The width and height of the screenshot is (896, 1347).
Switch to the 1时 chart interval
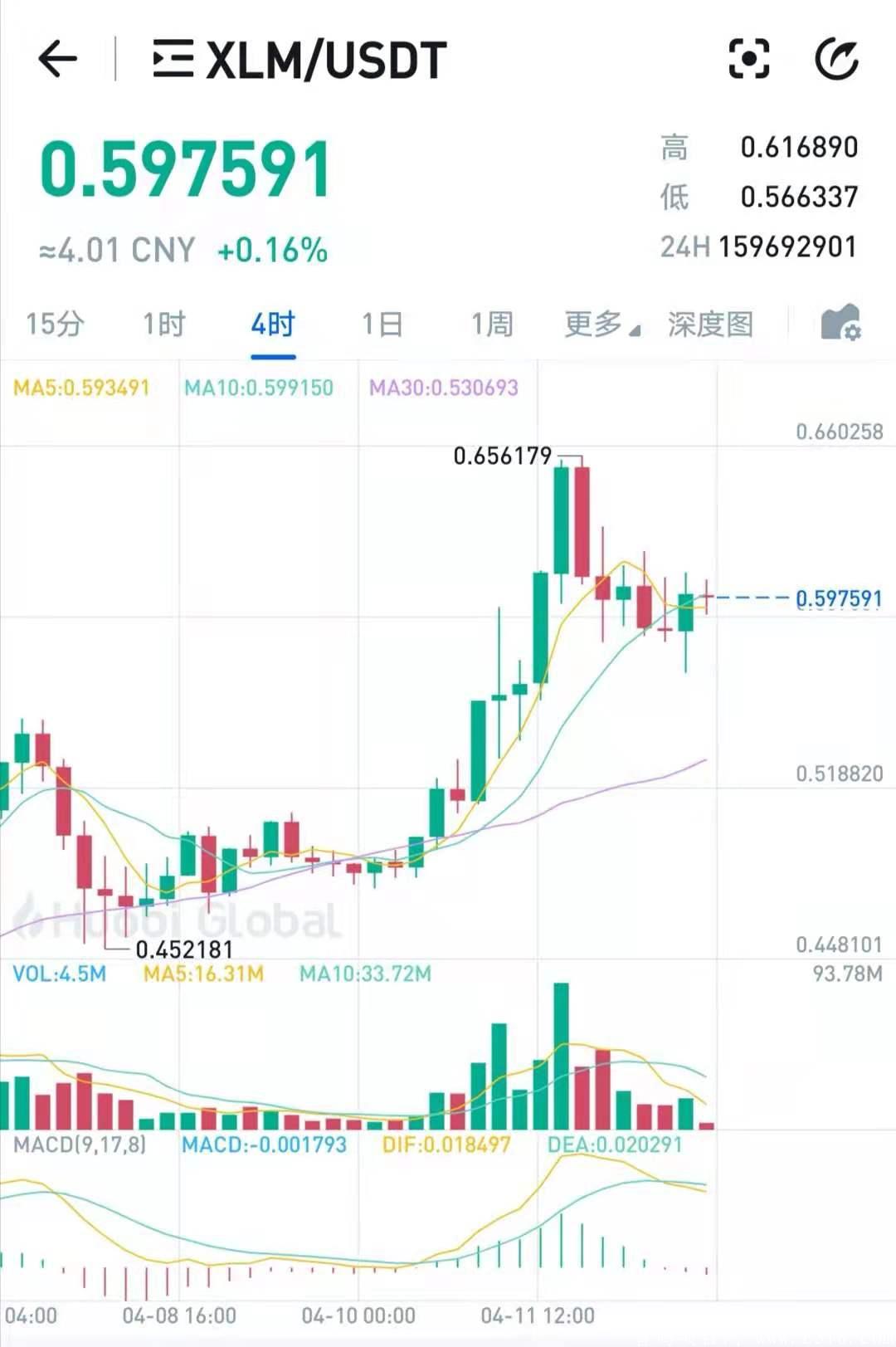pos(163,324)
